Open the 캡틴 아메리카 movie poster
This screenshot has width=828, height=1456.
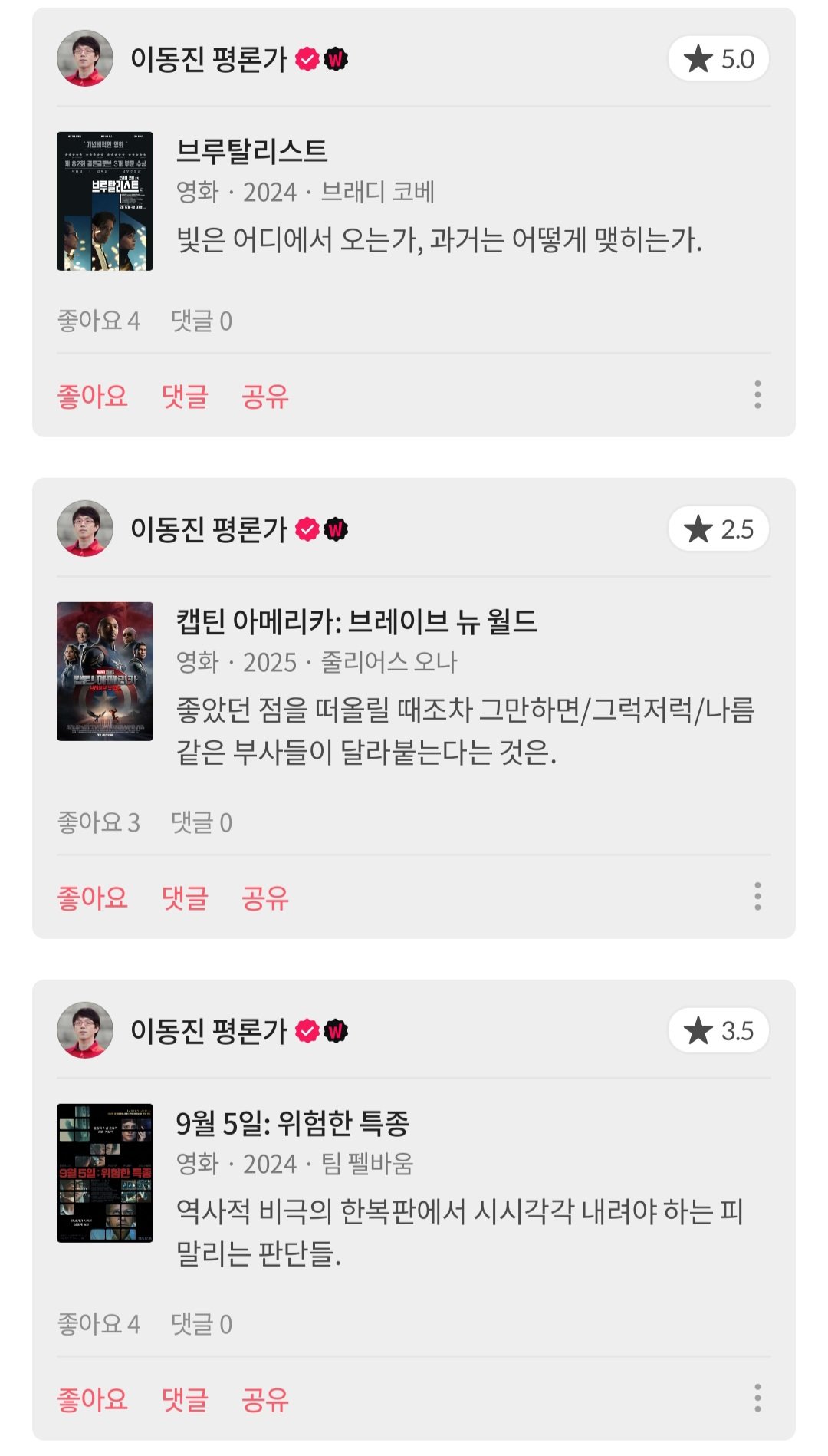[x=105, y=671]
